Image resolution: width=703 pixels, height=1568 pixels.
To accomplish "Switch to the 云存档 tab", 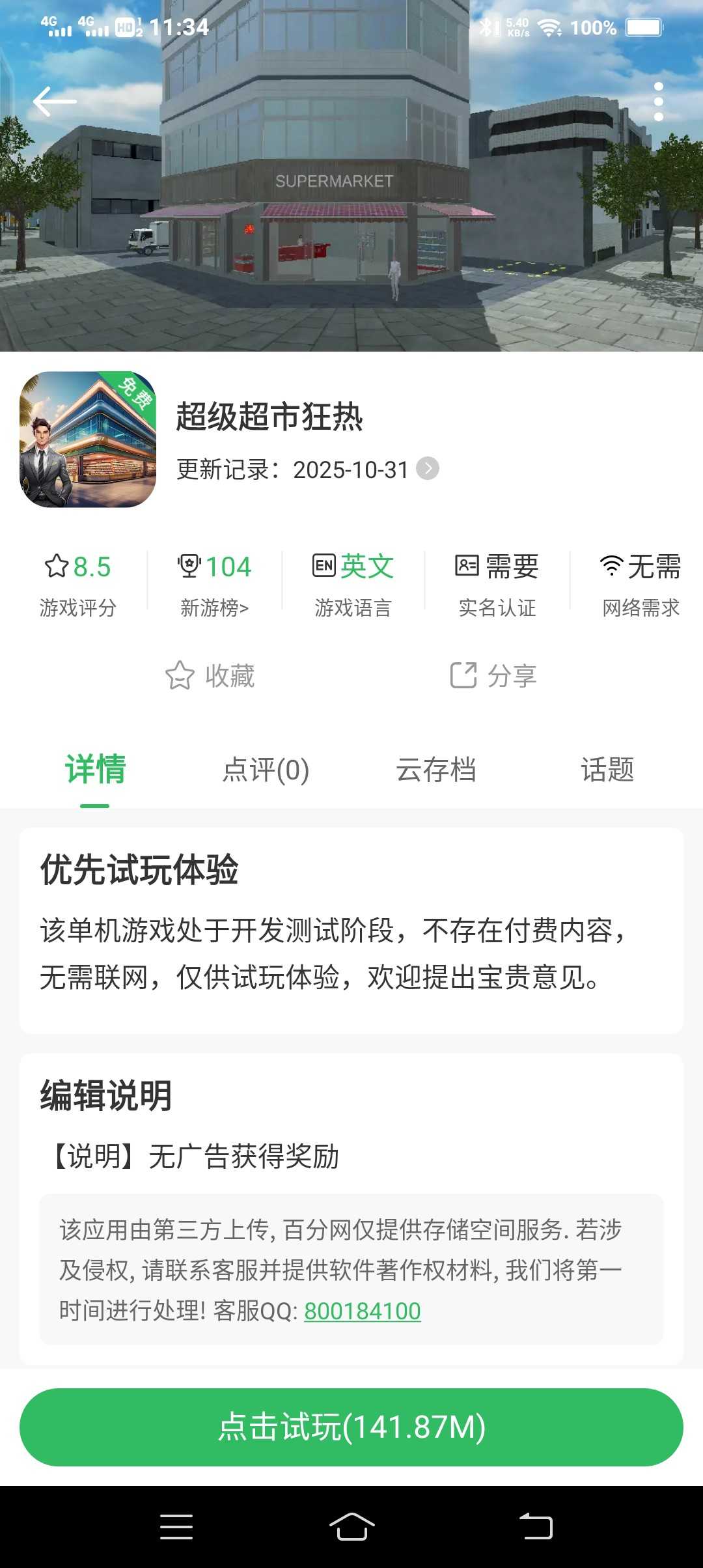I will click(x=436, y=770).
